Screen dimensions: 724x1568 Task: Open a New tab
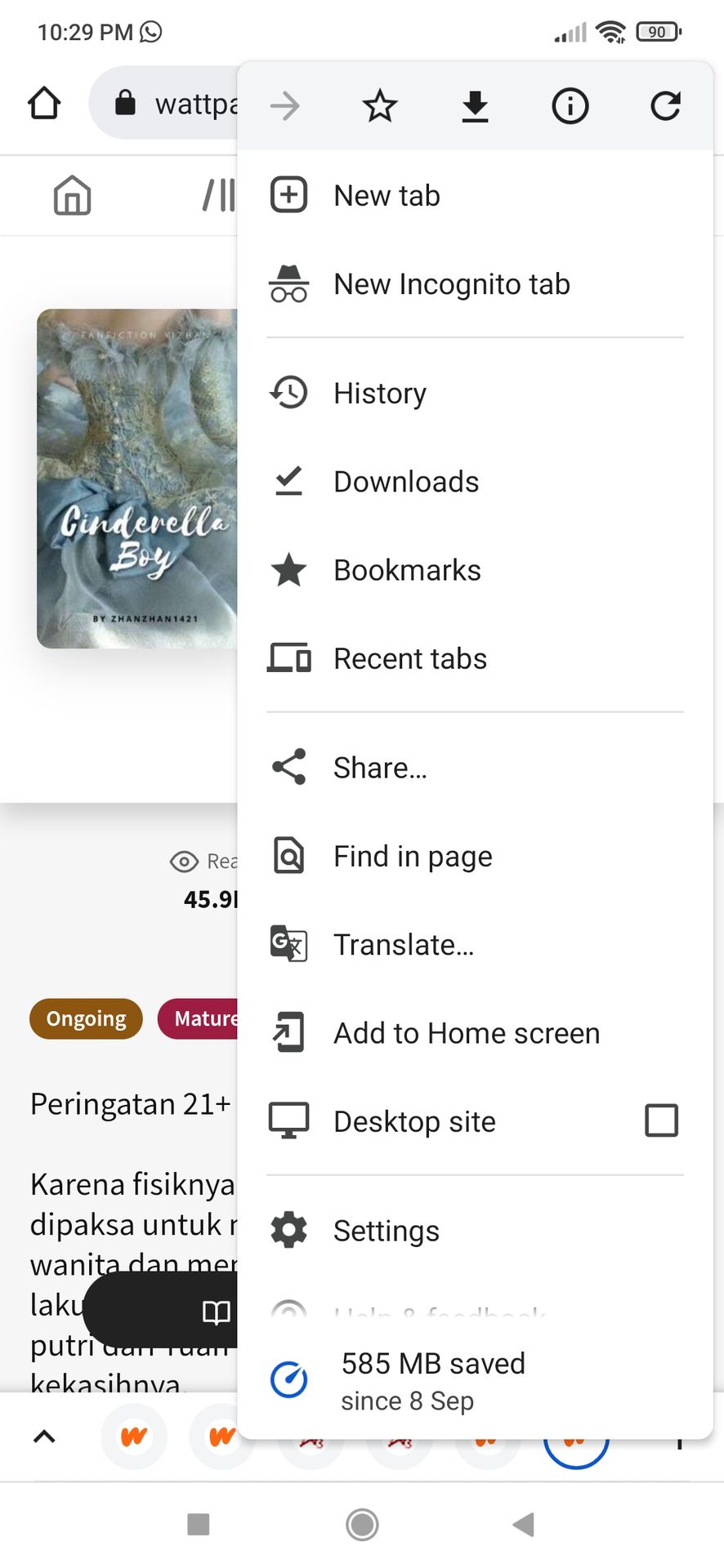click(476, 196)
